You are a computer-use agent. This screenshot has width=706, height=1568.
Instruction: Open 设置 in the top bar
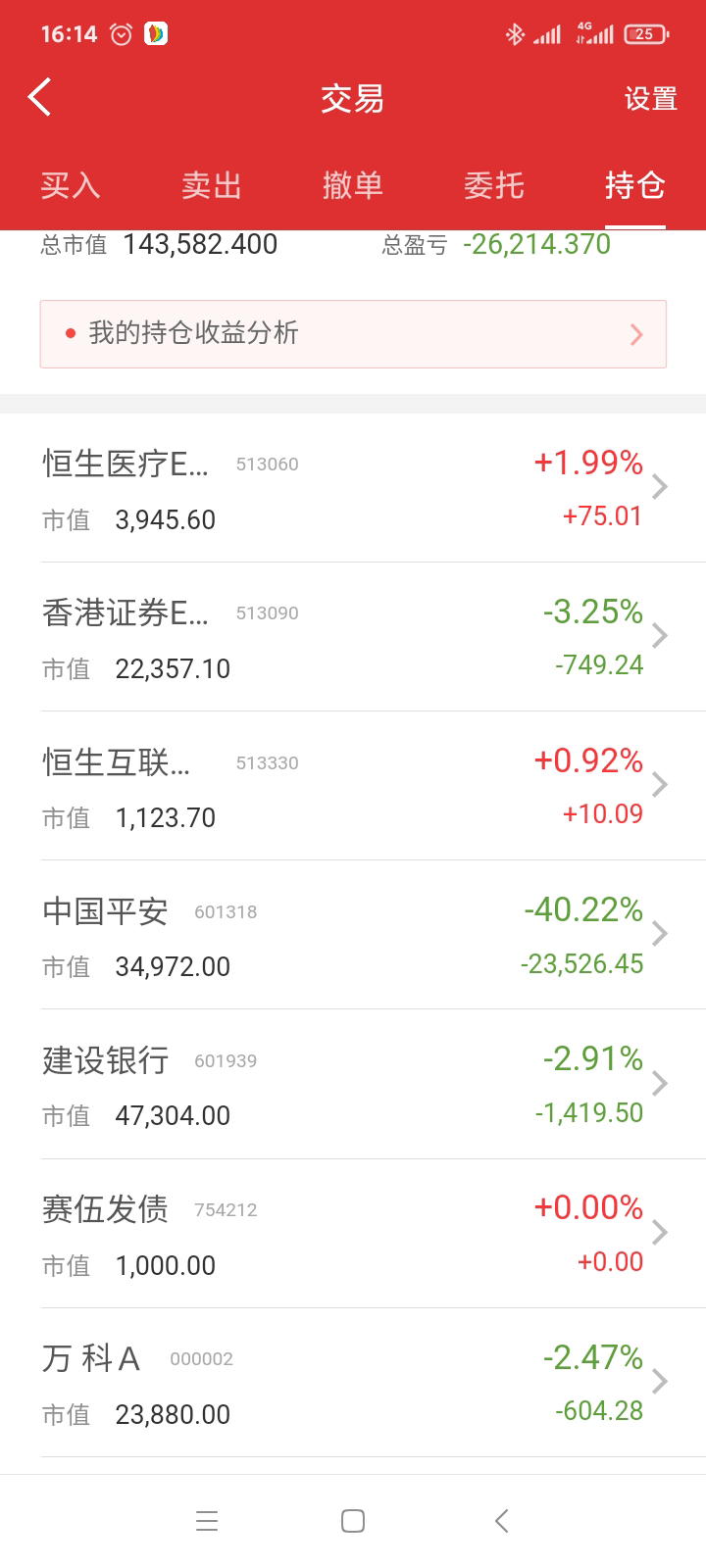coord(650,99)
